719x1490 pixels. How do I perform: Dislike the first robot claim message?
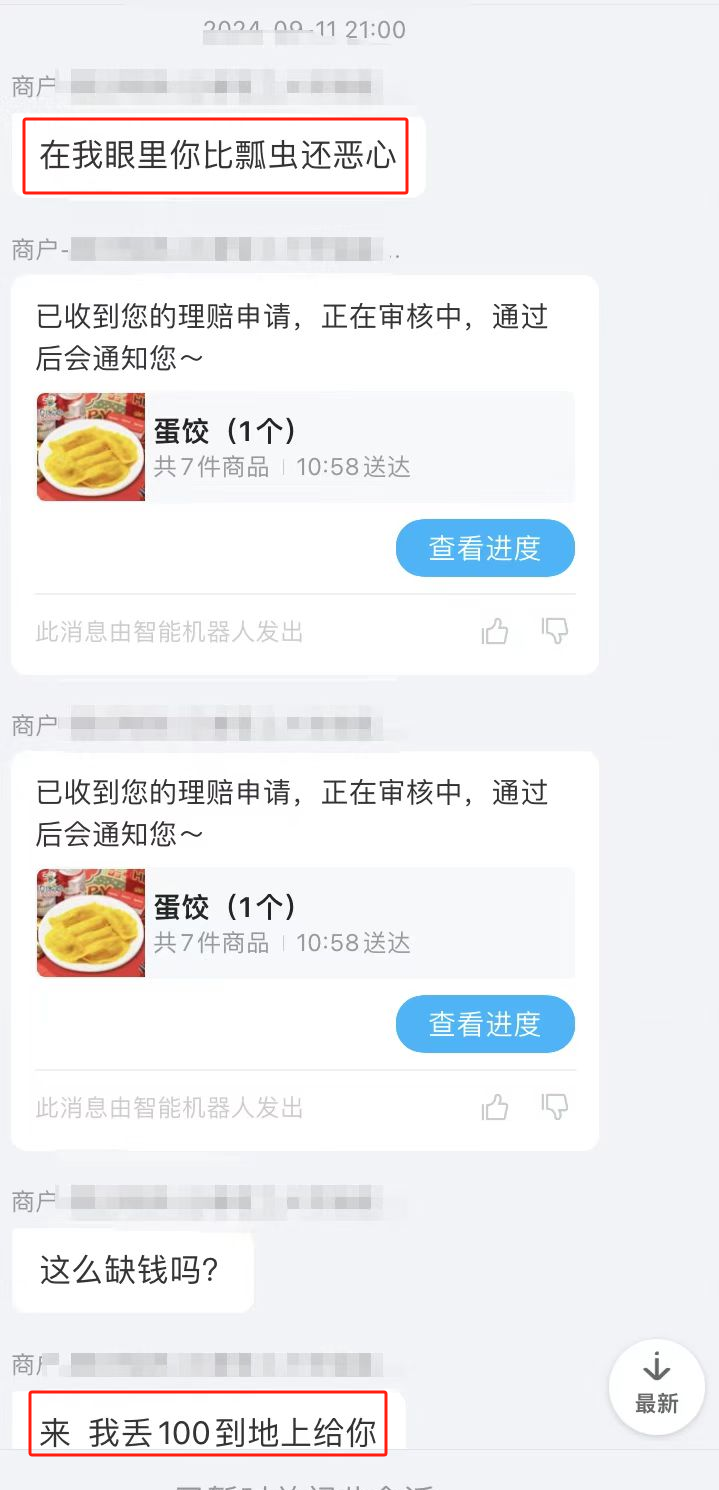pos(555,631)
